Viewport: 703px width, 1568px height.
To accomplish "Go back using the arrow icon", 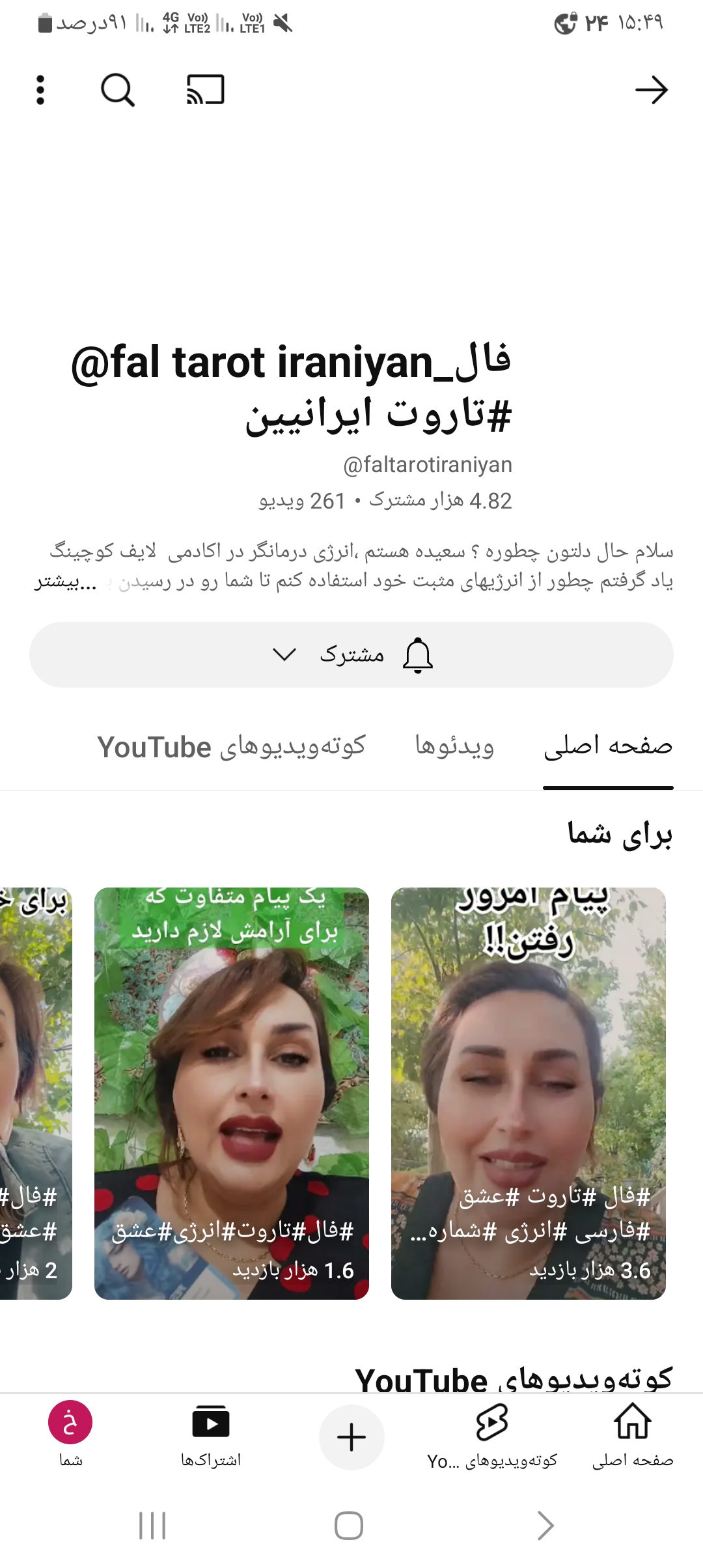I will (x=652, y=90).
